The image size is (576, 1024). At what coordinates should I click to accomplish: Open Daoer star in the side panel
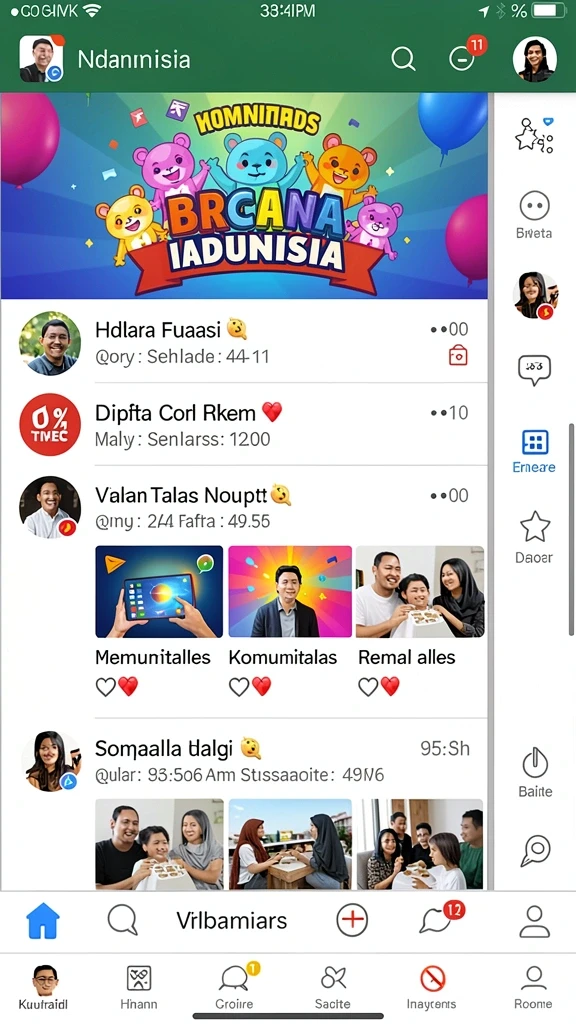(x=535, y=537)
